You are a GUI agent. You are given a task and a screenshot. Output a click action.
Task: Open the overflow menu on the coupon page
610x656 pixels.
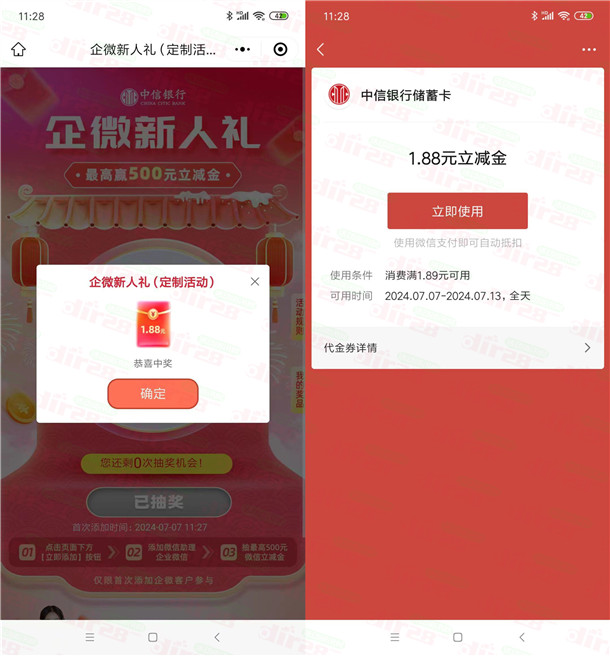(x=588, y=49)
